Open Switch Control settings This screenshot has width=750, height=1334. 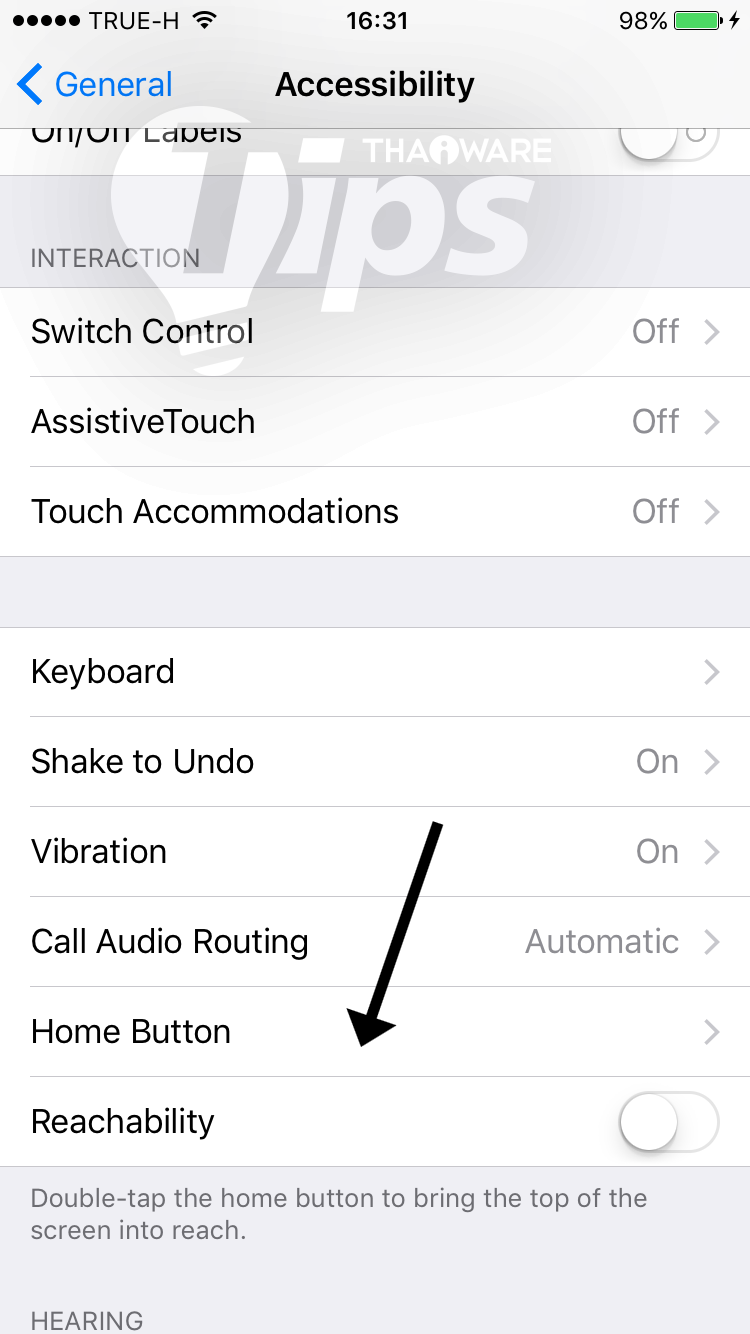click(375, 332)
